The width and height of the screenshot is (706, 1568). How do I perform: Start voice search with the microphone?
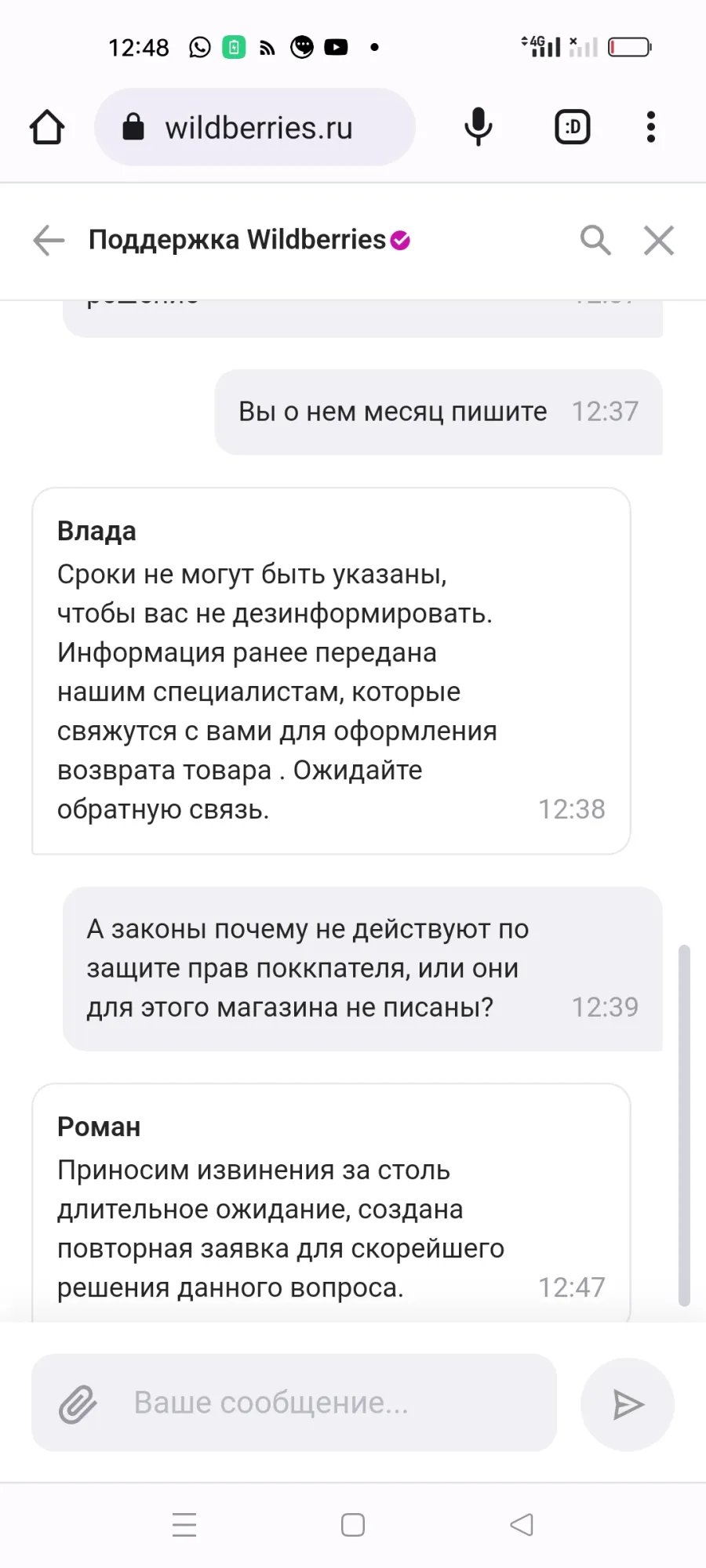pos(479,127)
